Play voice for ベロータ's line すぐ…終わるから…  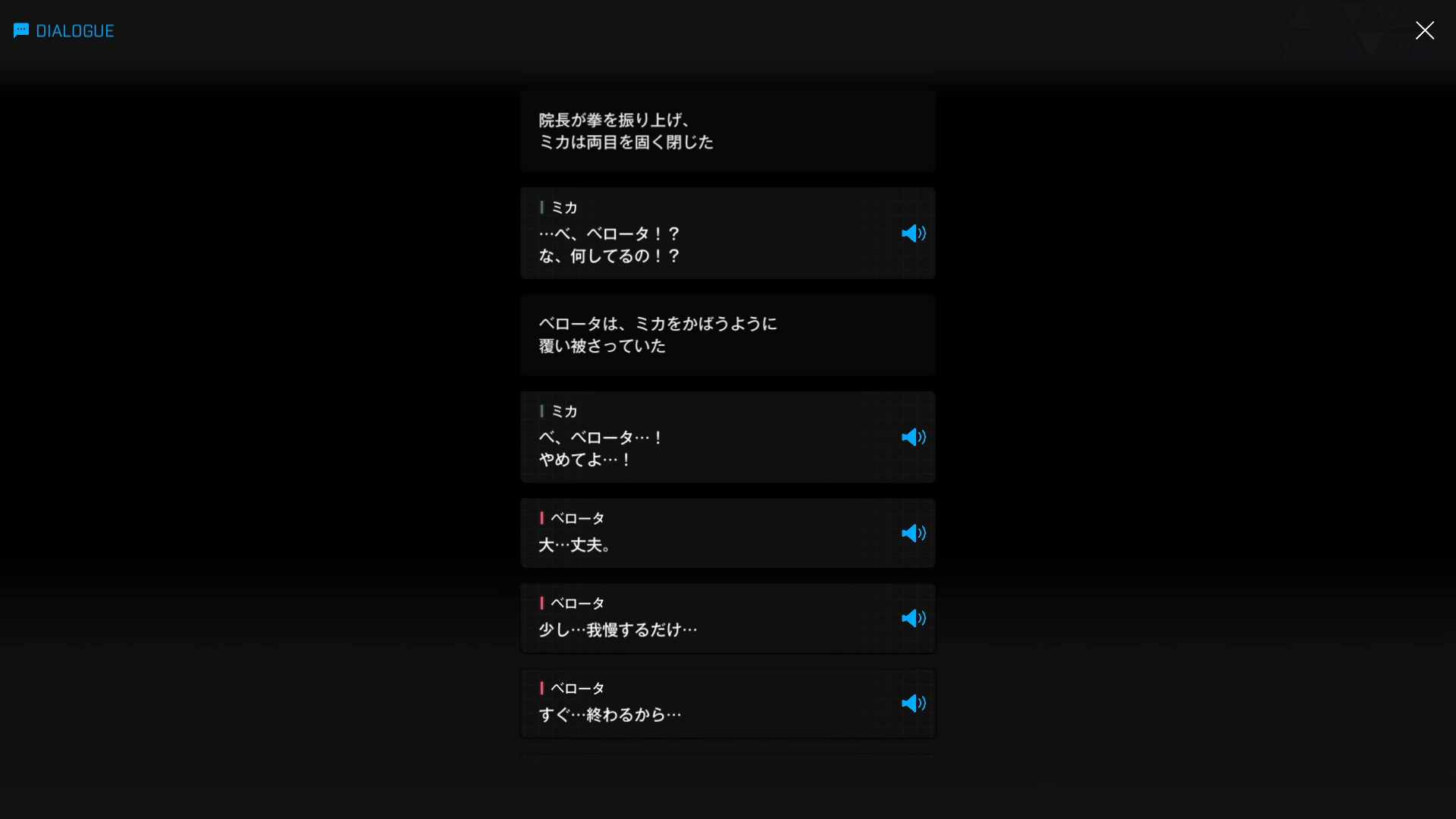tap(913, 704)
